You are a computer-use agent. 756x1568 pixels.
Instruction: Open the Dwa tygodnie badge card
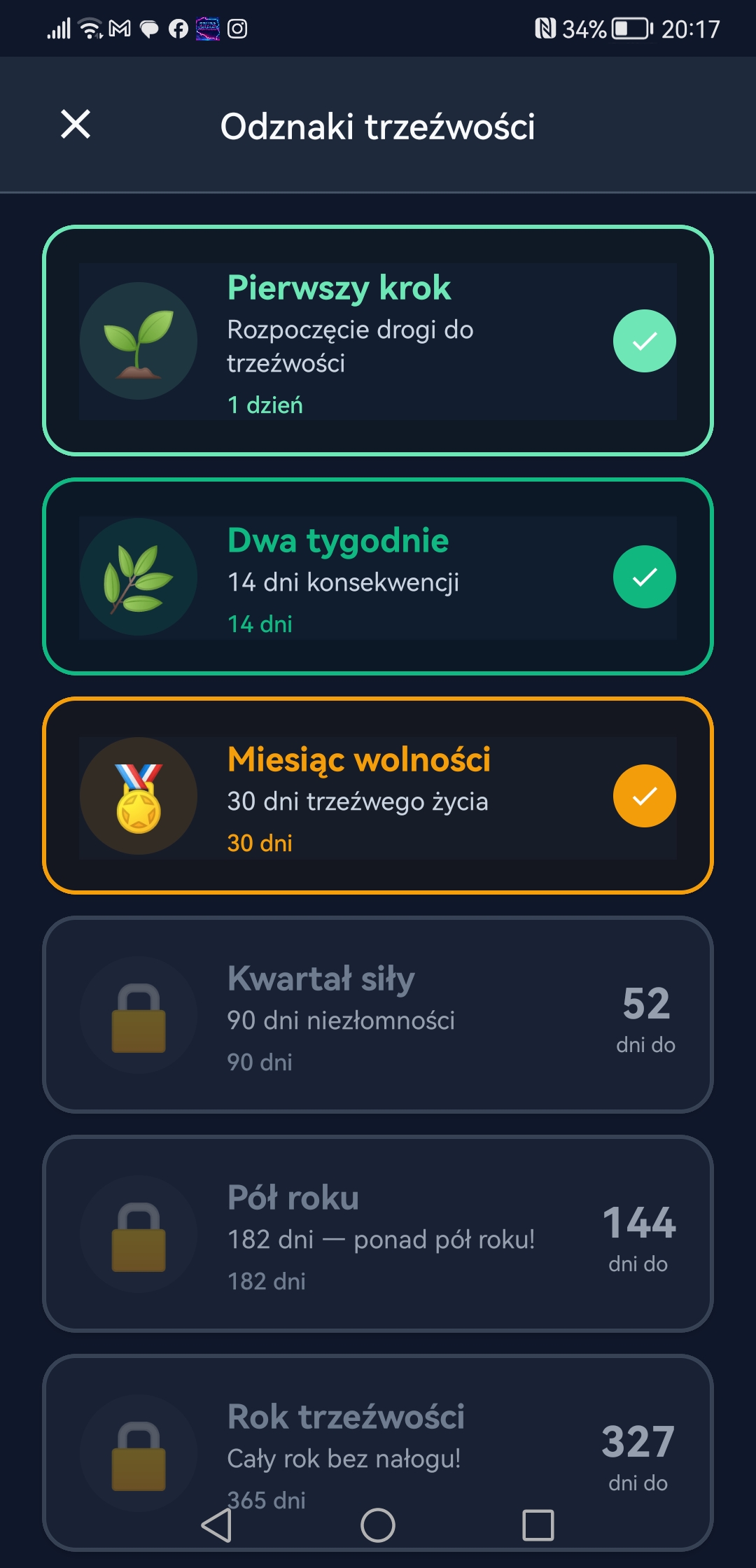pos(378,577)
